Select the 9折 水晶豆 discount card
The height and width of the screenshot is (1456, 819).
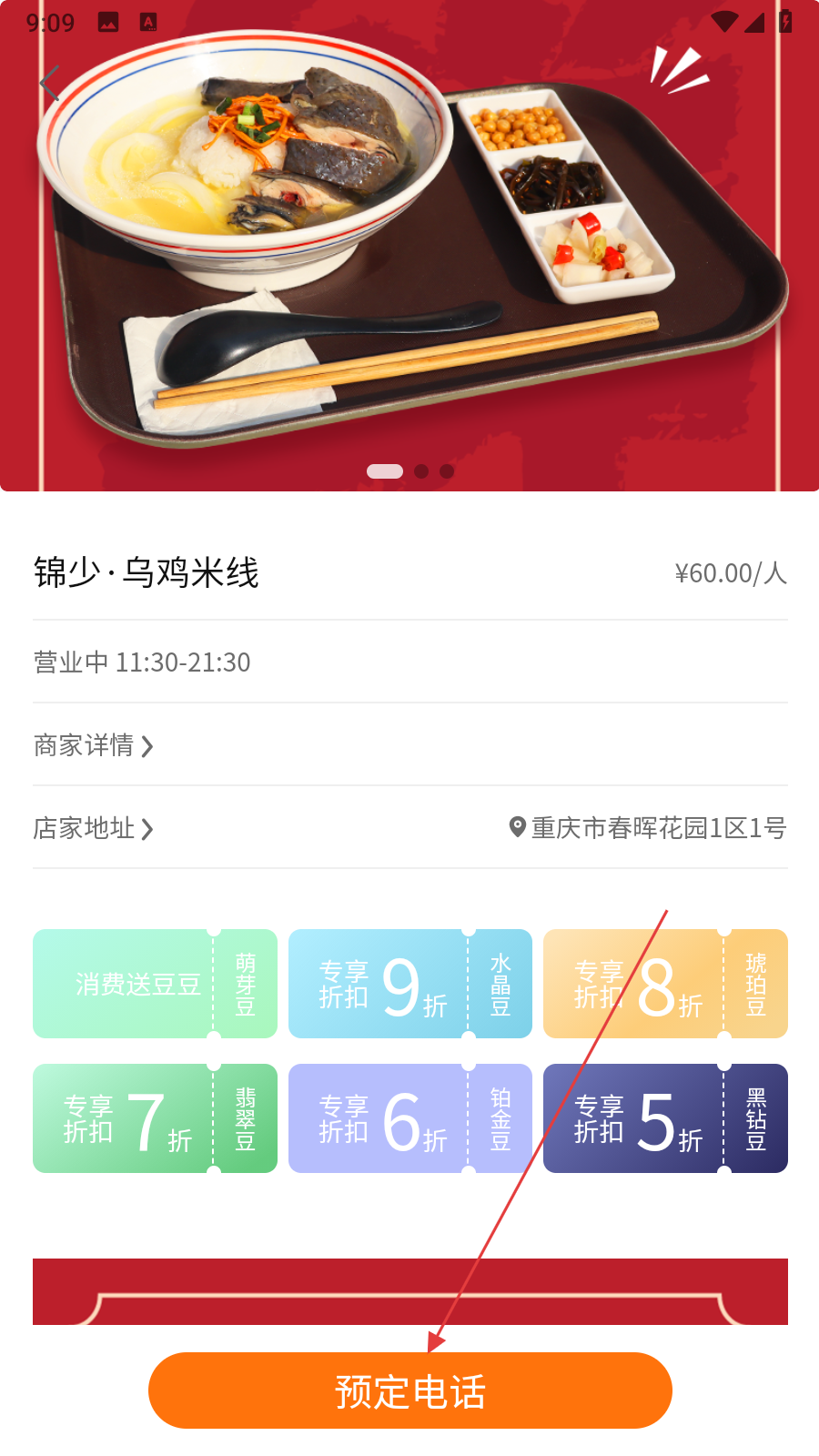point(409,984)
